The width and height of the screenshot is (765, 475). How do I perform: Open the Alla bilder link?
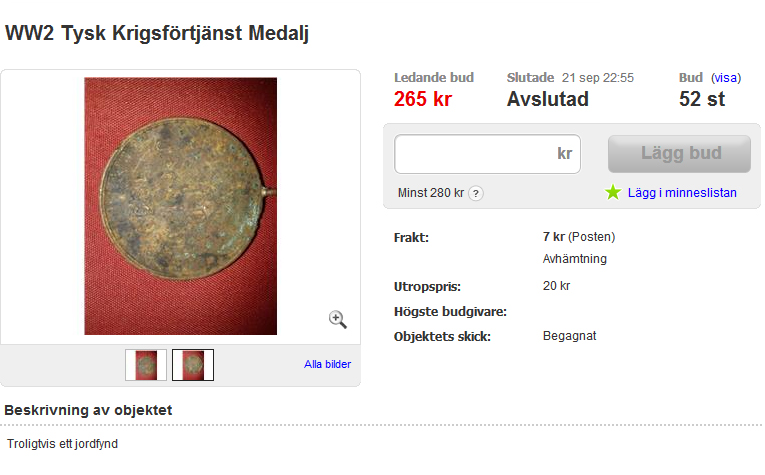327,364
